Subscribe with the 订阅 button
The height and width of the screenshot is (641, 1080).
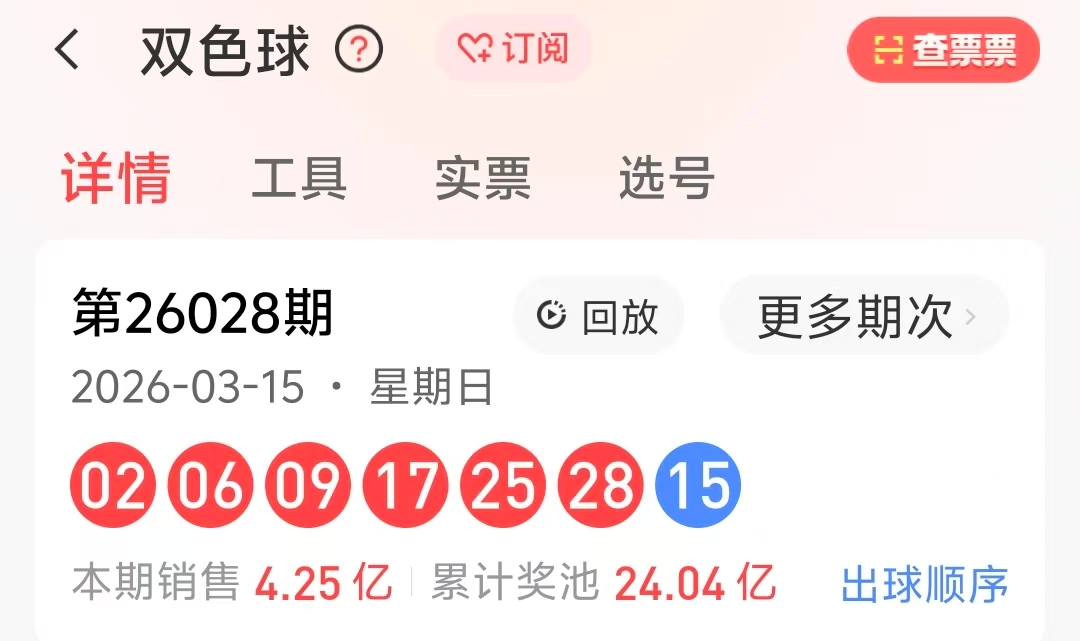pyautogui.click(x=513, y=49)
